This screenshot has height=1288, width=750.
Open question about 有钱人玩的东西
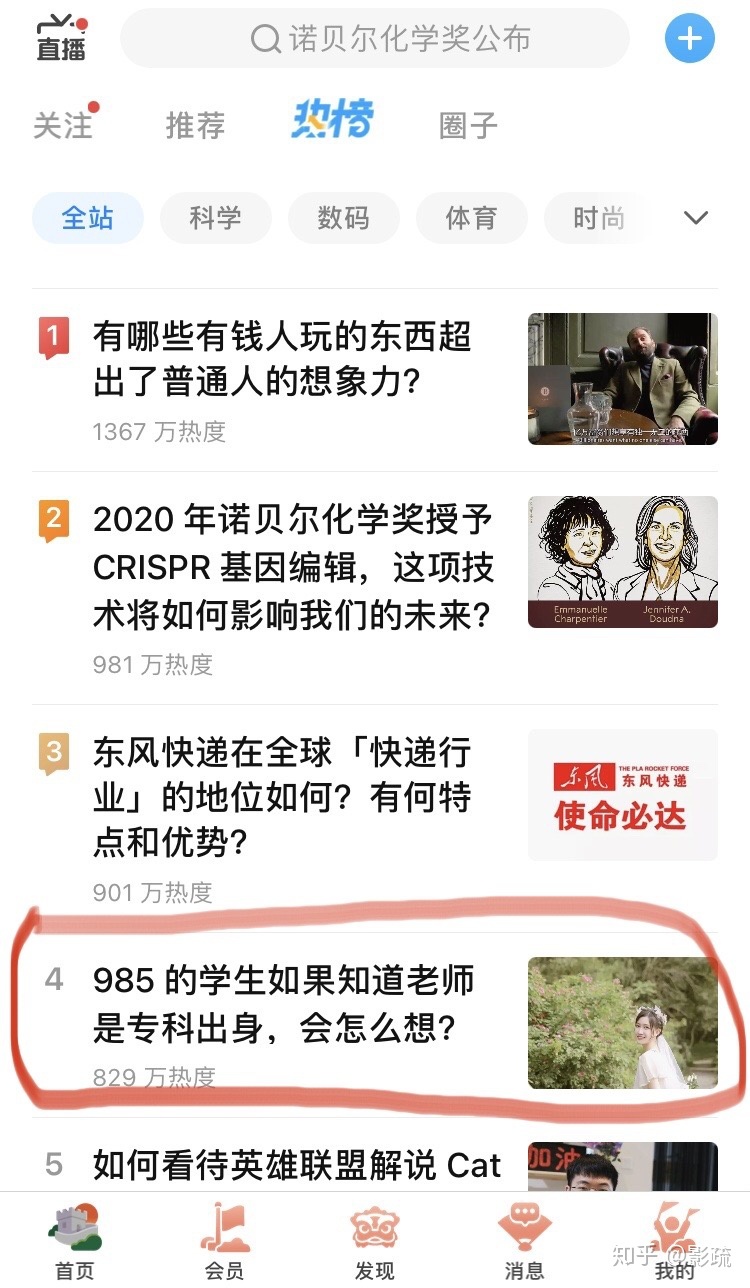point(375,380)
